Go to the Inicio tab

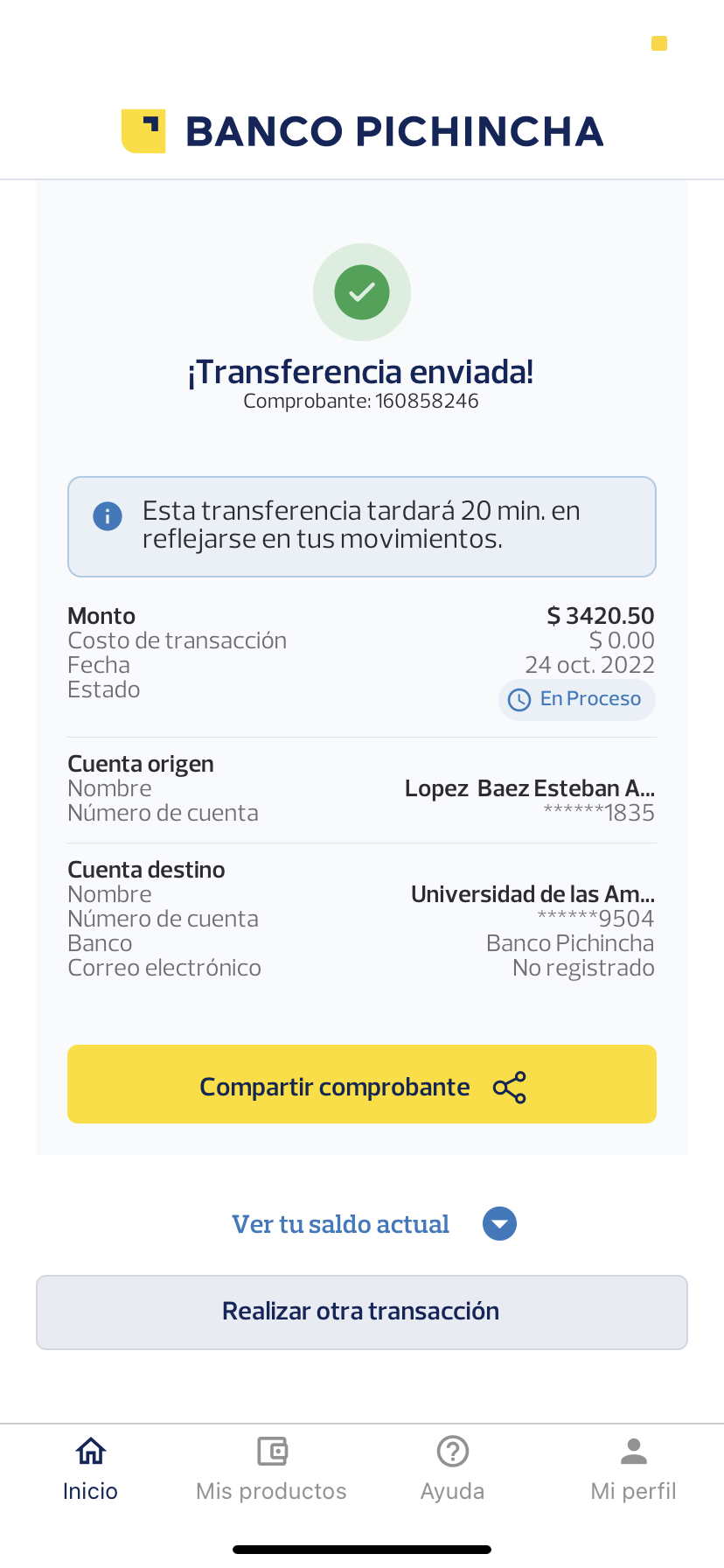click(90, 1468)
